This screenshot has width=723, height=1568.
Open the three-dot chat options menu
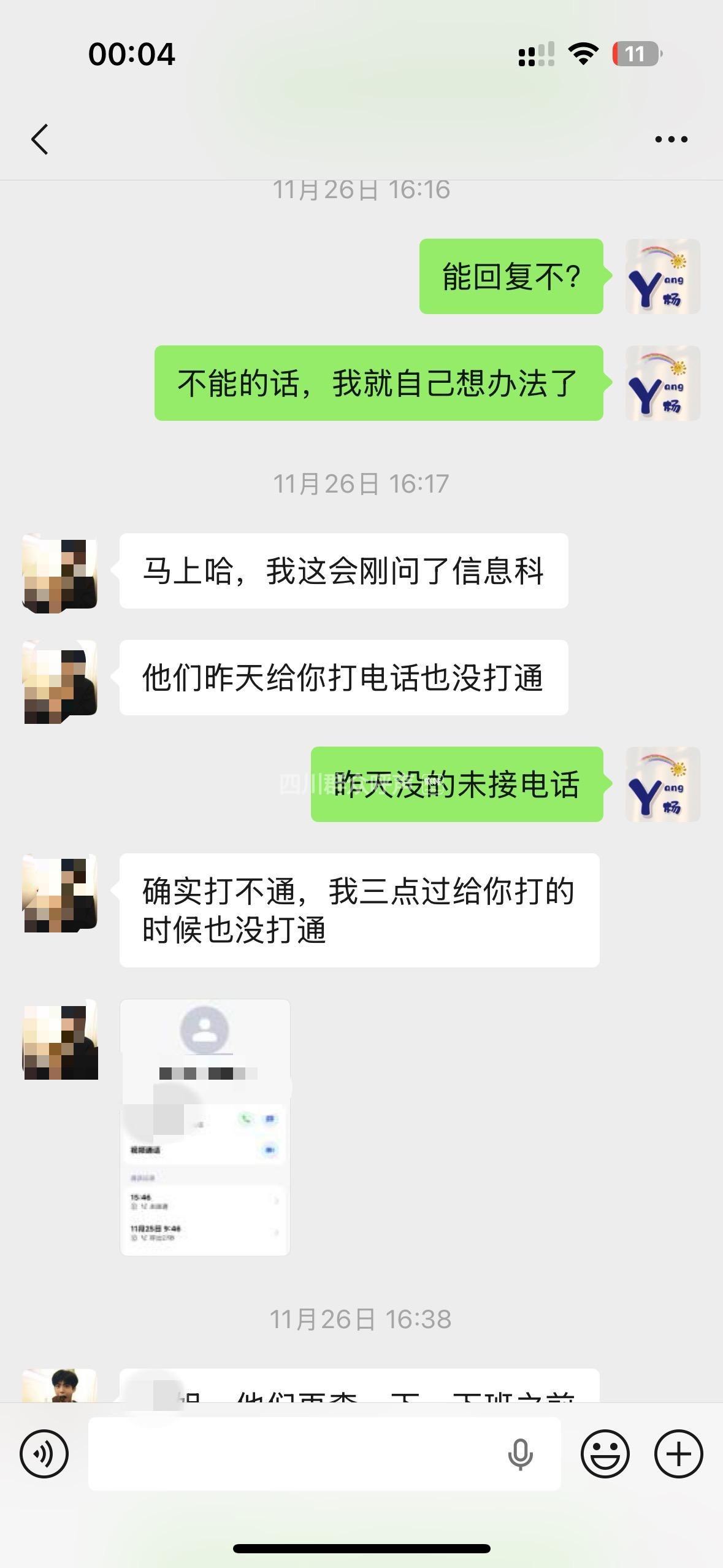tap(671, 139)
